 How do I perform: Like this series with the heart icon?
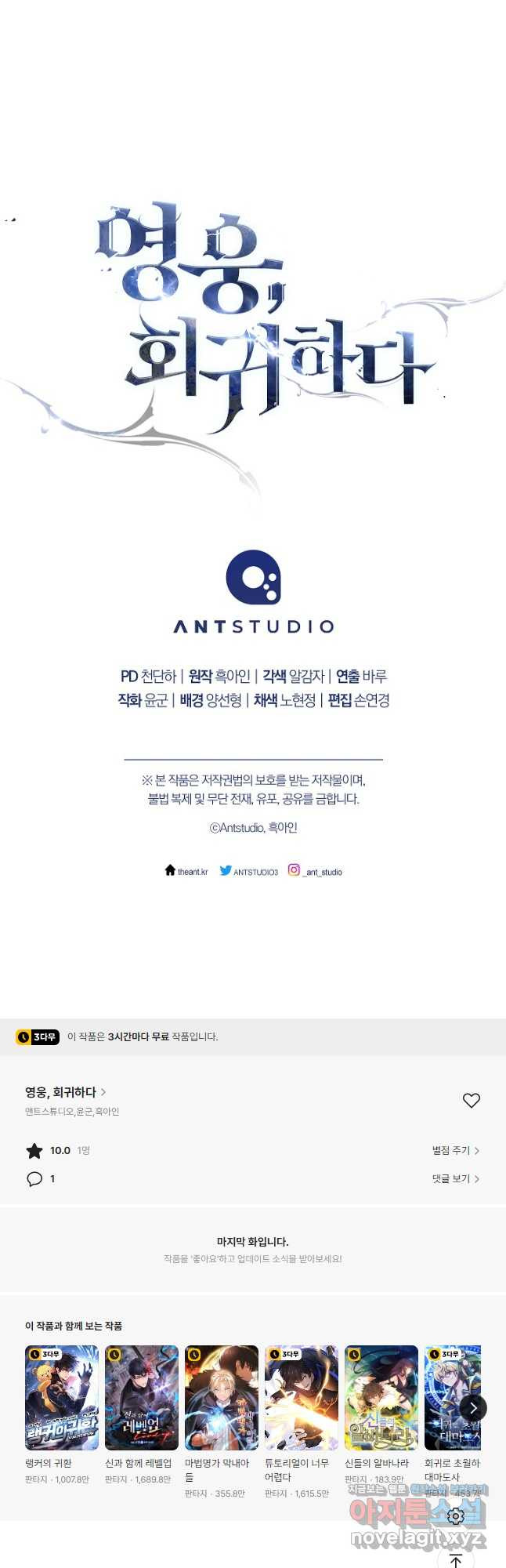click(471, 1101)
